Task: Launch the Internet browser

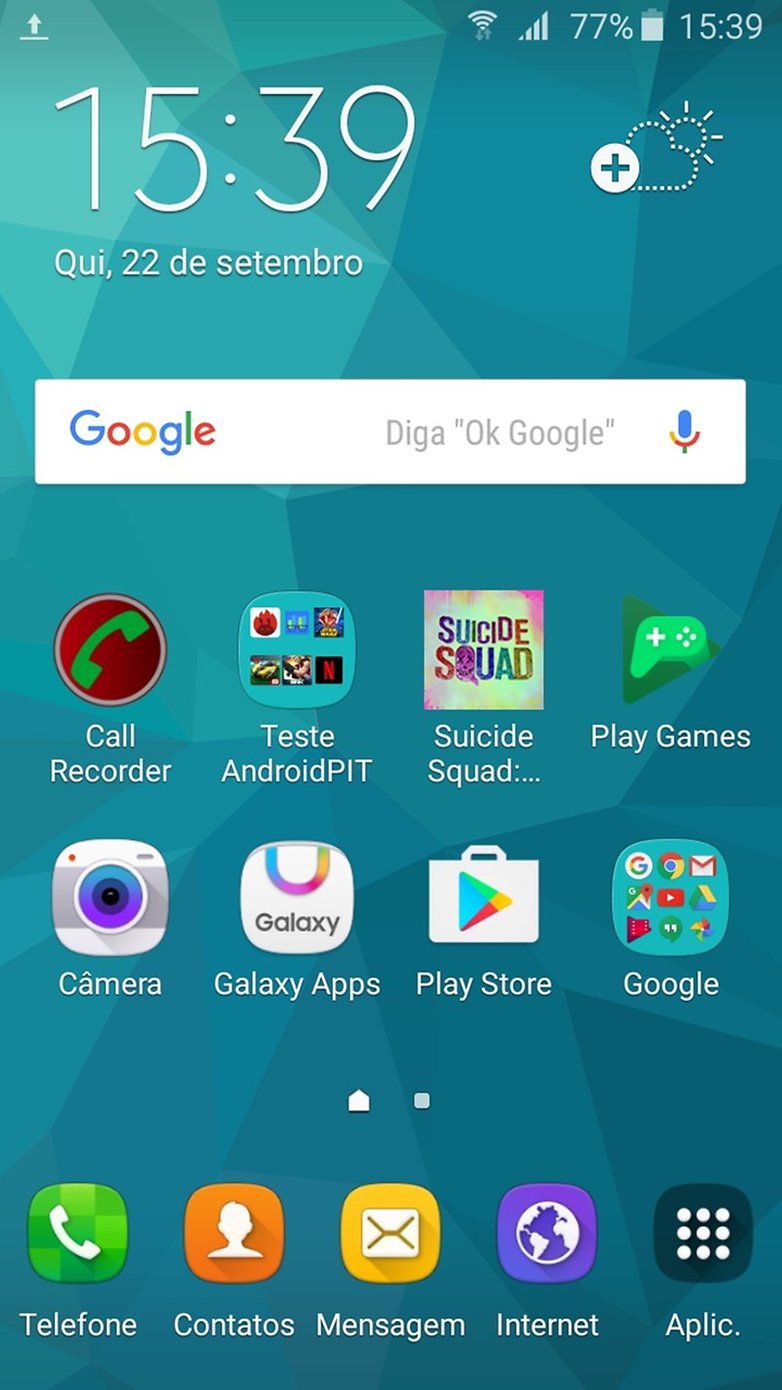Action: [x=547, y=1234]
